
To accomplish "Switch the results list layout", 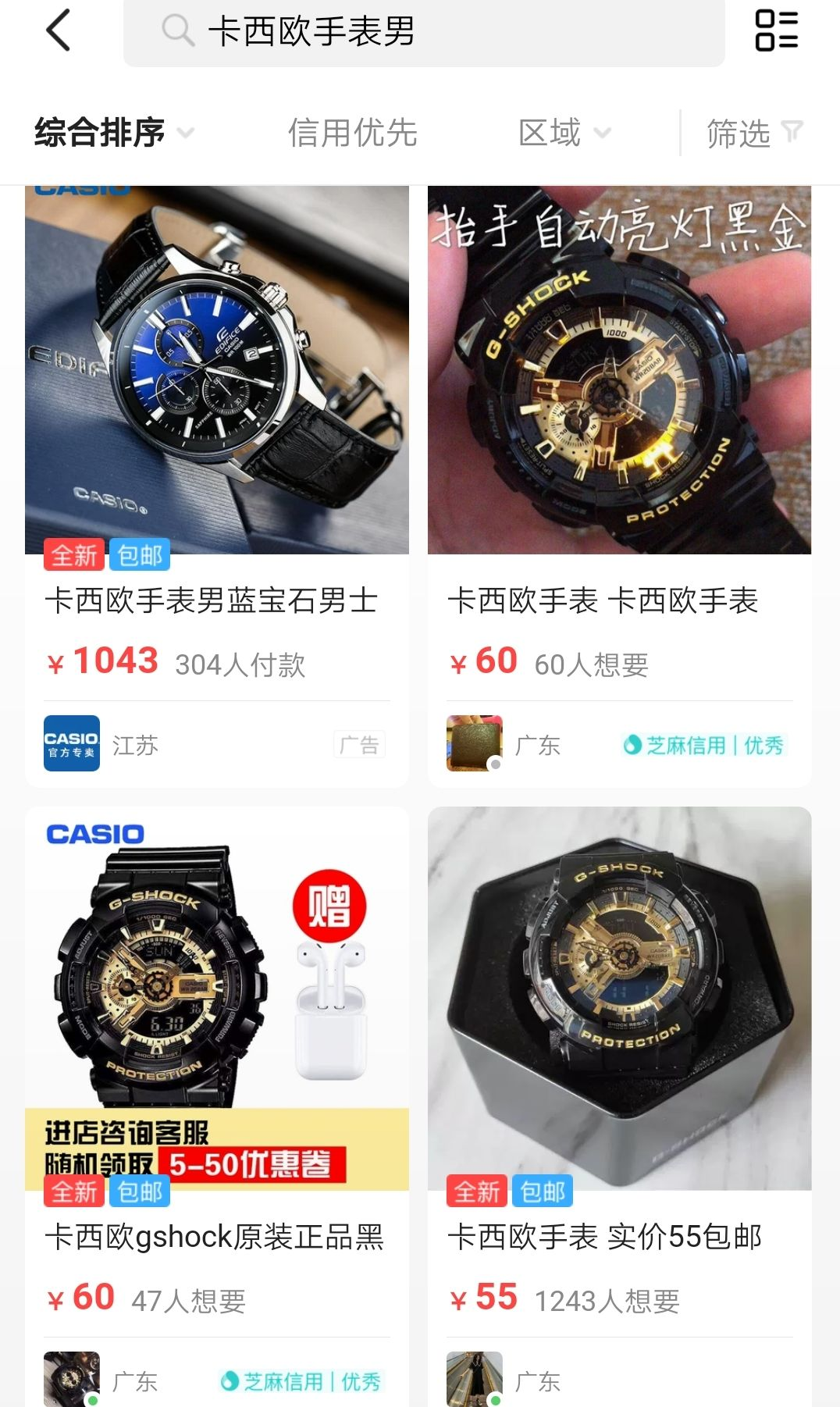I will pyautogui.click(x=776, y=31).
